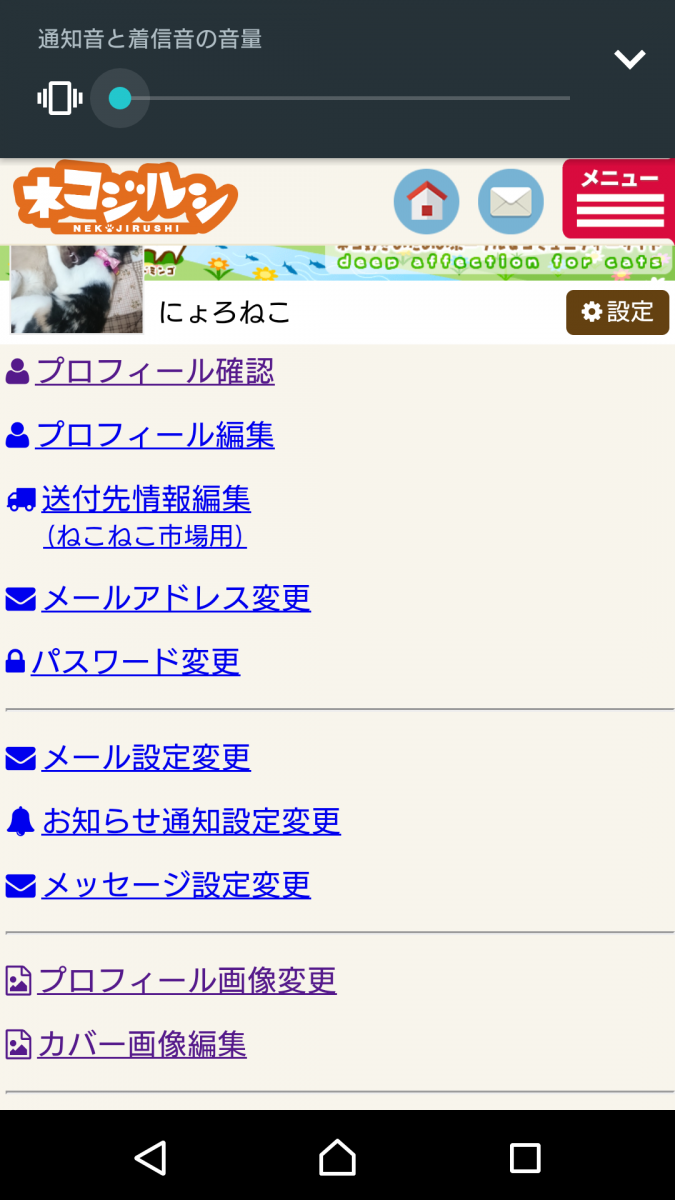
Task: Open the home icon in the header
Action: coord(426,201)
